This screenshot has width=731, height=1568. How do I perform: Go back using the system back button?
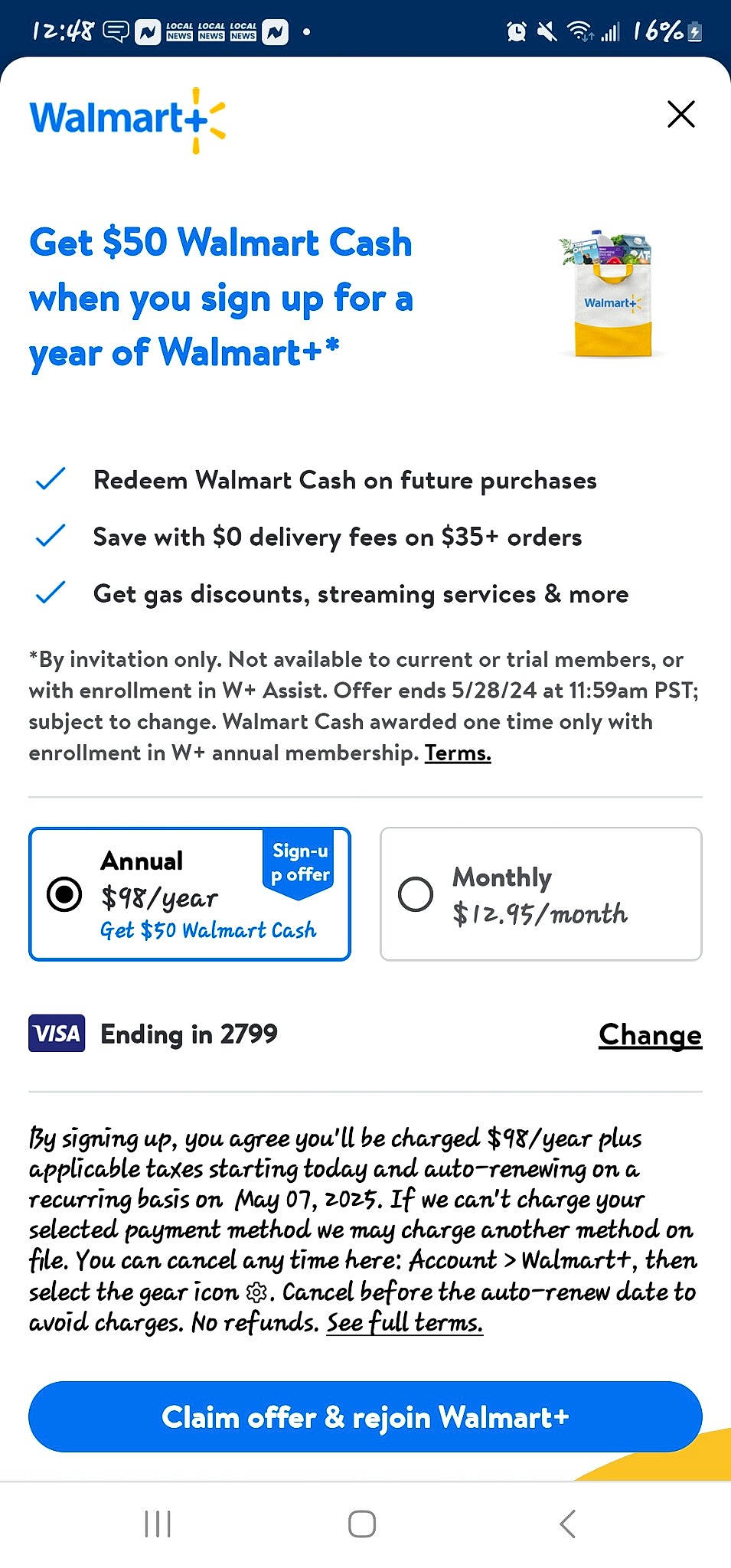point(567,1524)
